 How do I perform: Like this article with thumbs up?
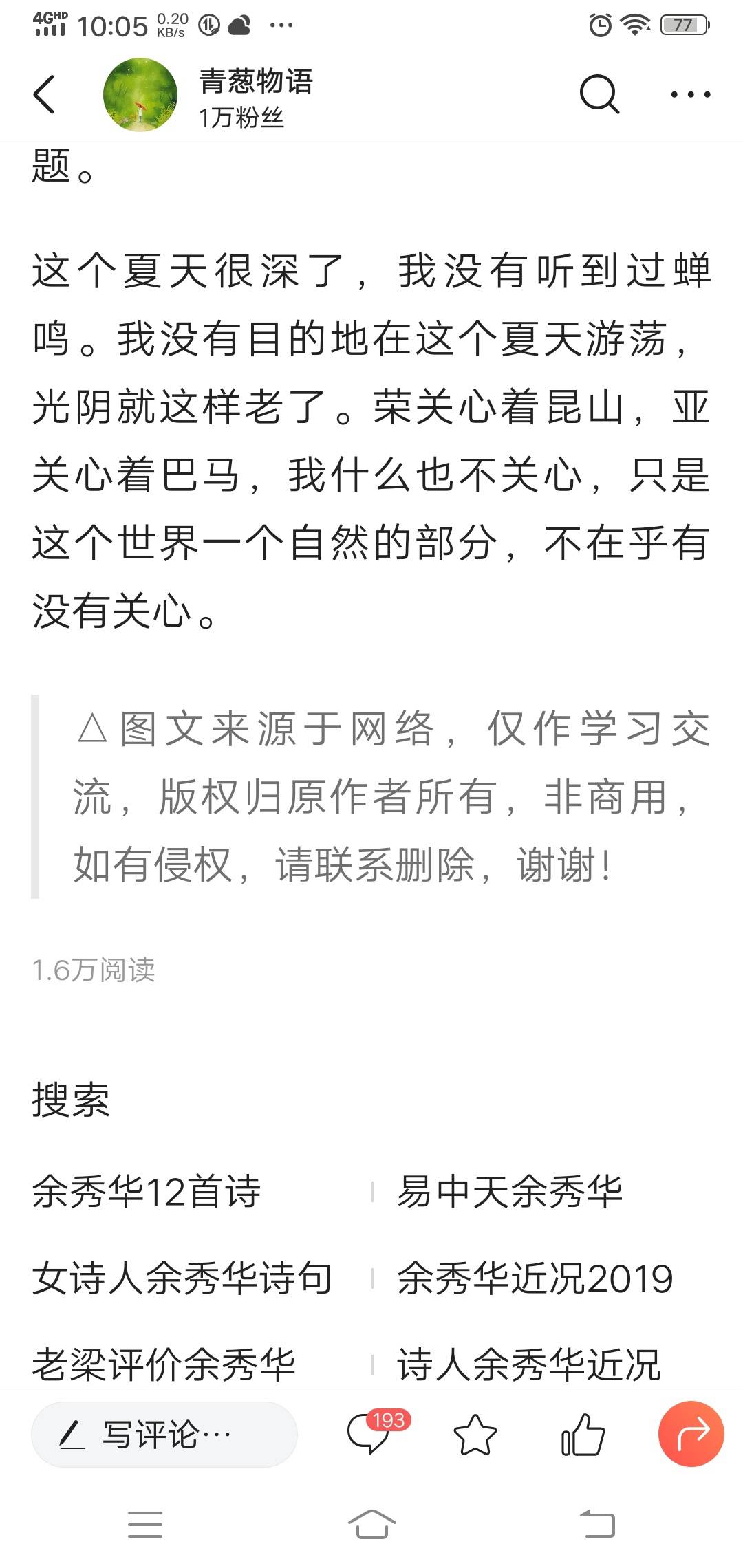[x=583, y=1435]
